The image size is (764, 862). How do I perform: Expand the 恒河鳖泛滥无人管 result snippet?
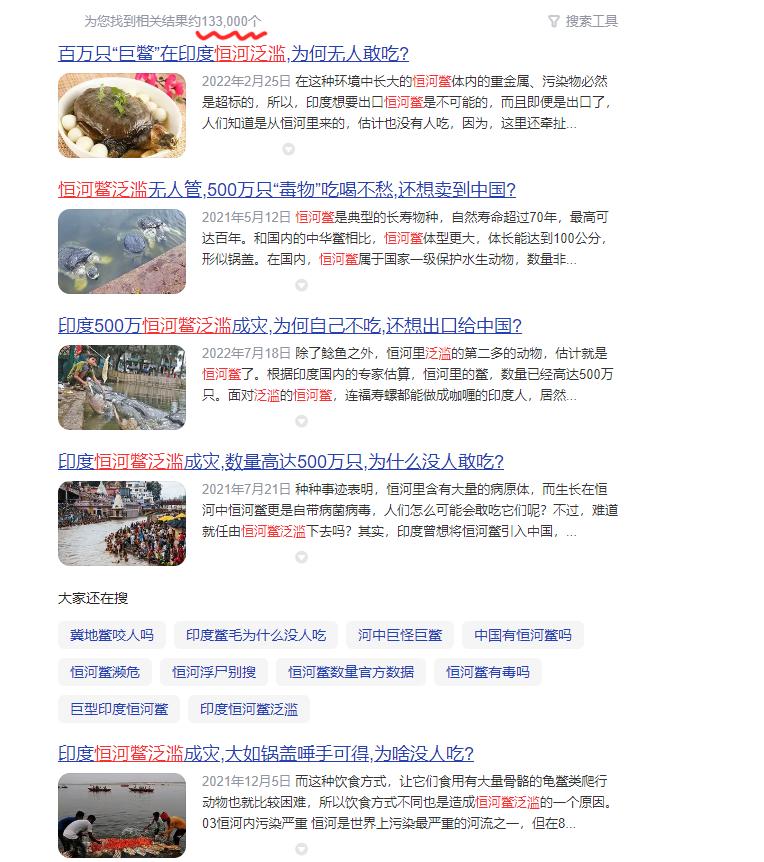pyautogui.click(x=301, y=286)
